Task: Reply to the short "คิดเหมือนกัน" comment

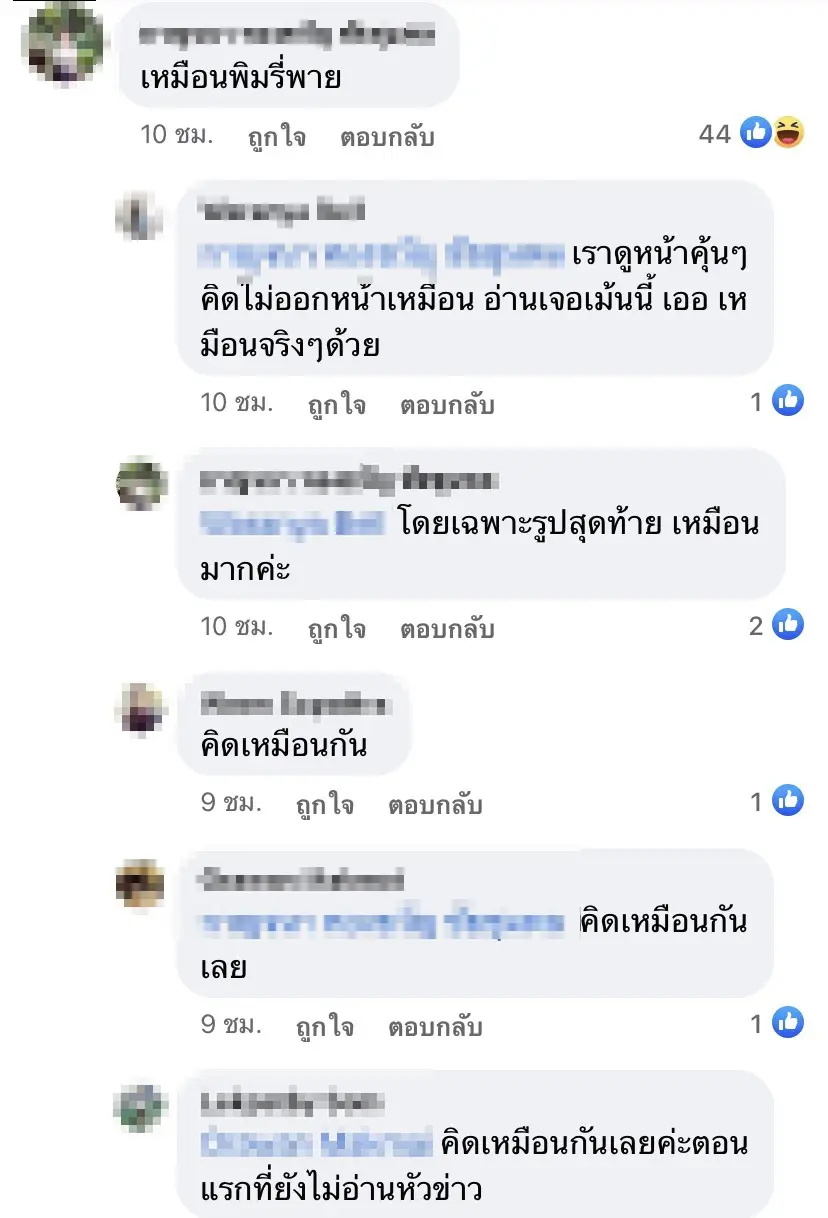Action: point(435,804)
